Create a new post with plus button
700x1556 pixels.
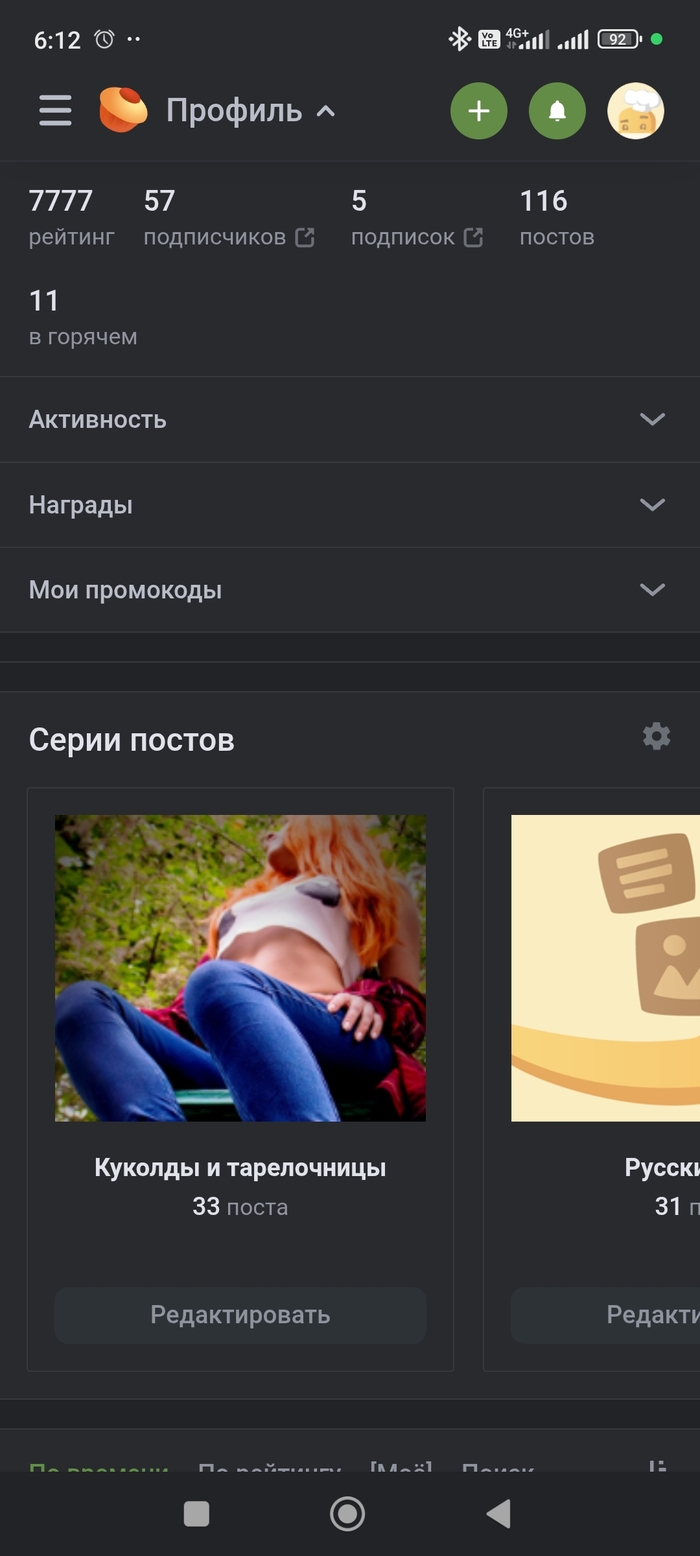pos(479,111)
